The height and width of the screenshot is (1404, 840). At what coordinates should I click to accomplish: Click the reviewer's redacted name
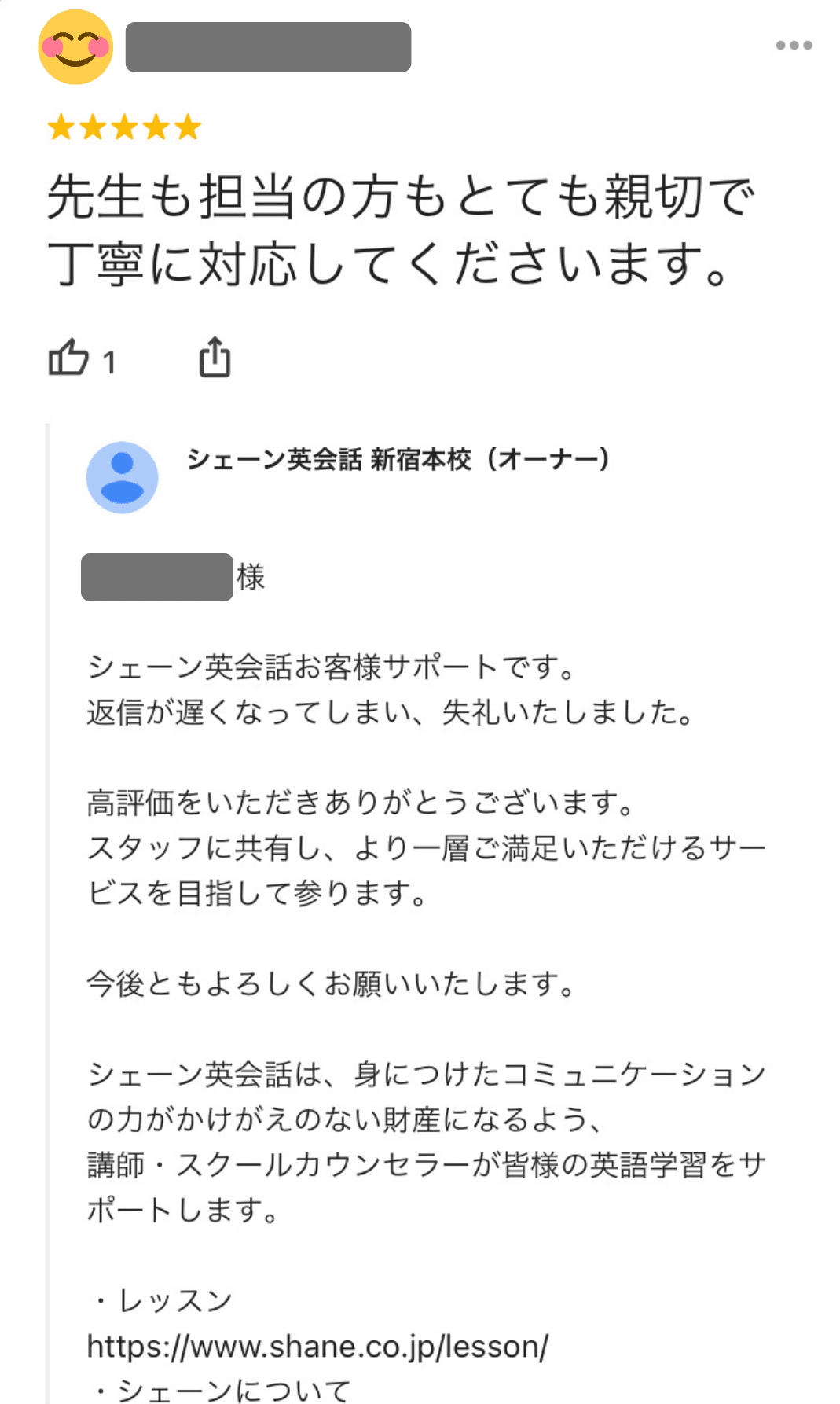point(268,48)
